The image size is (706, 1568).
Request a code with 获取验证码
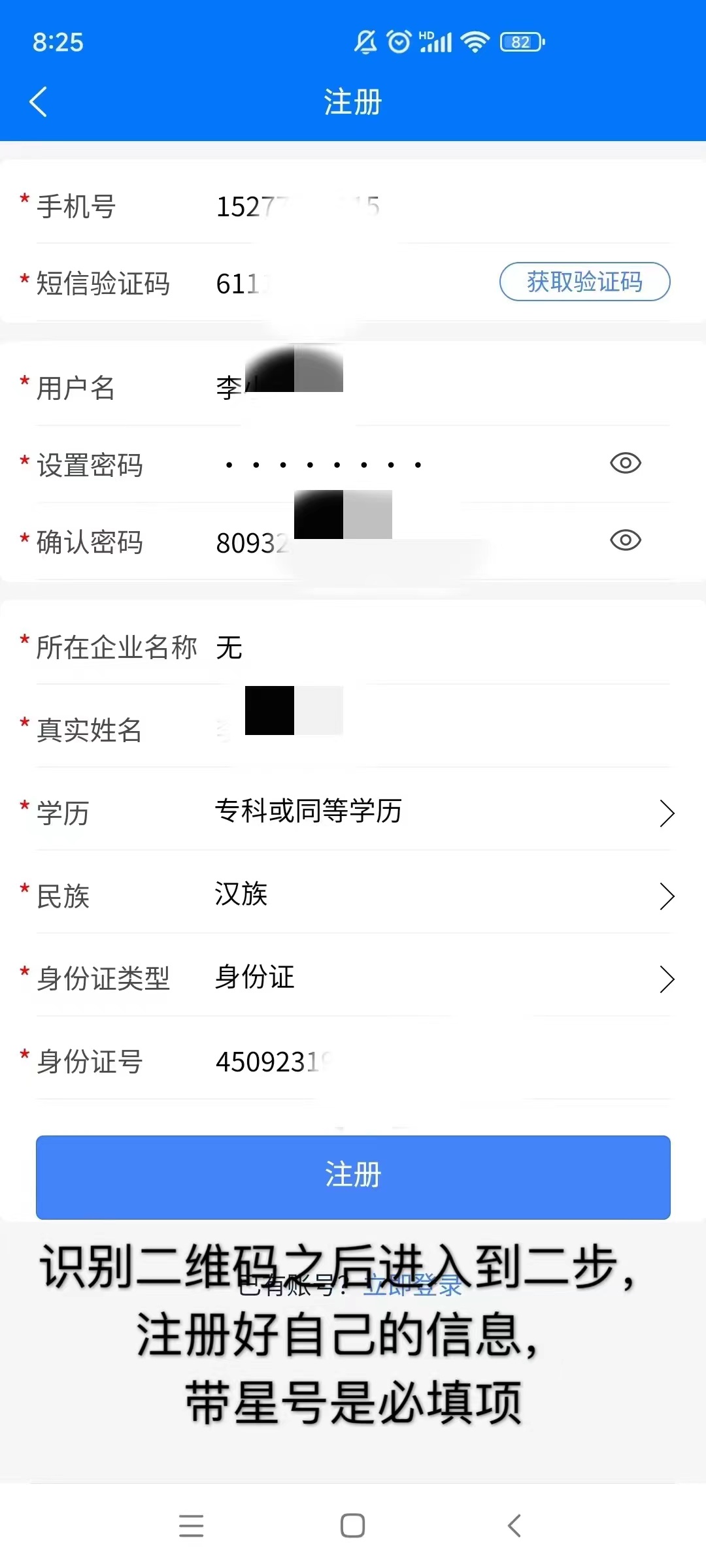click(x=584, y=282)
